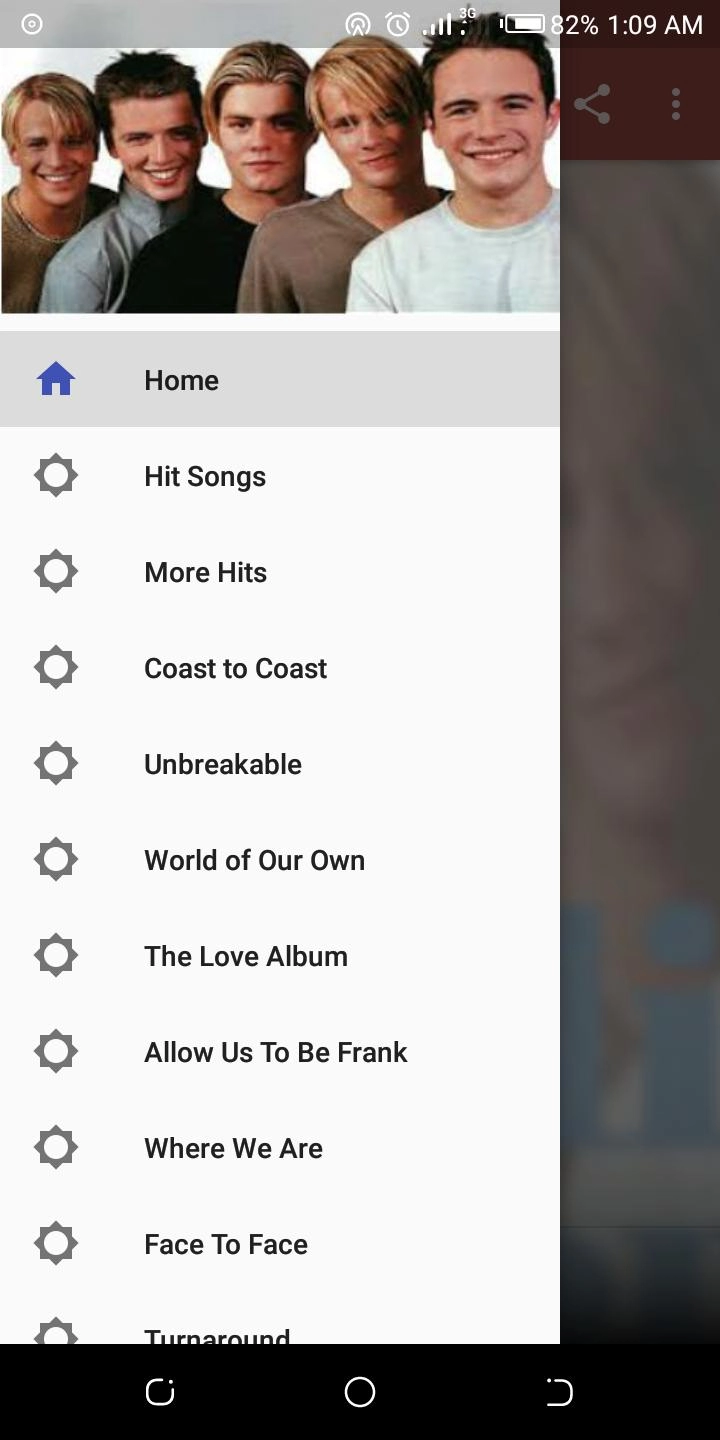Image resolution: width=720 pixels, height=1440 pixels.
Task: View The Love Album
Action: click(246, 956)
